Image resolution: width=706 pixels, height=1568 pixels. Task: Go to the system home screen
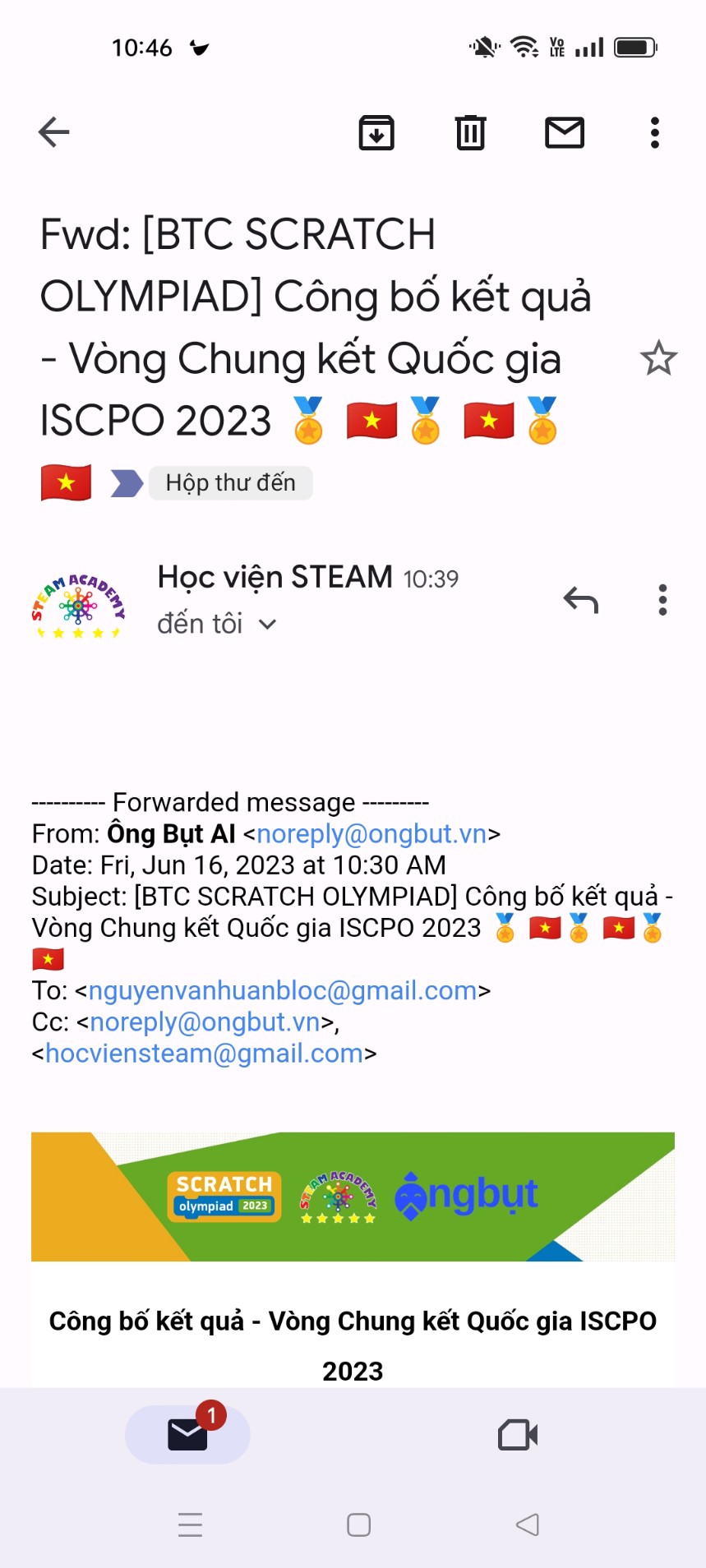tap(358, 1525)
